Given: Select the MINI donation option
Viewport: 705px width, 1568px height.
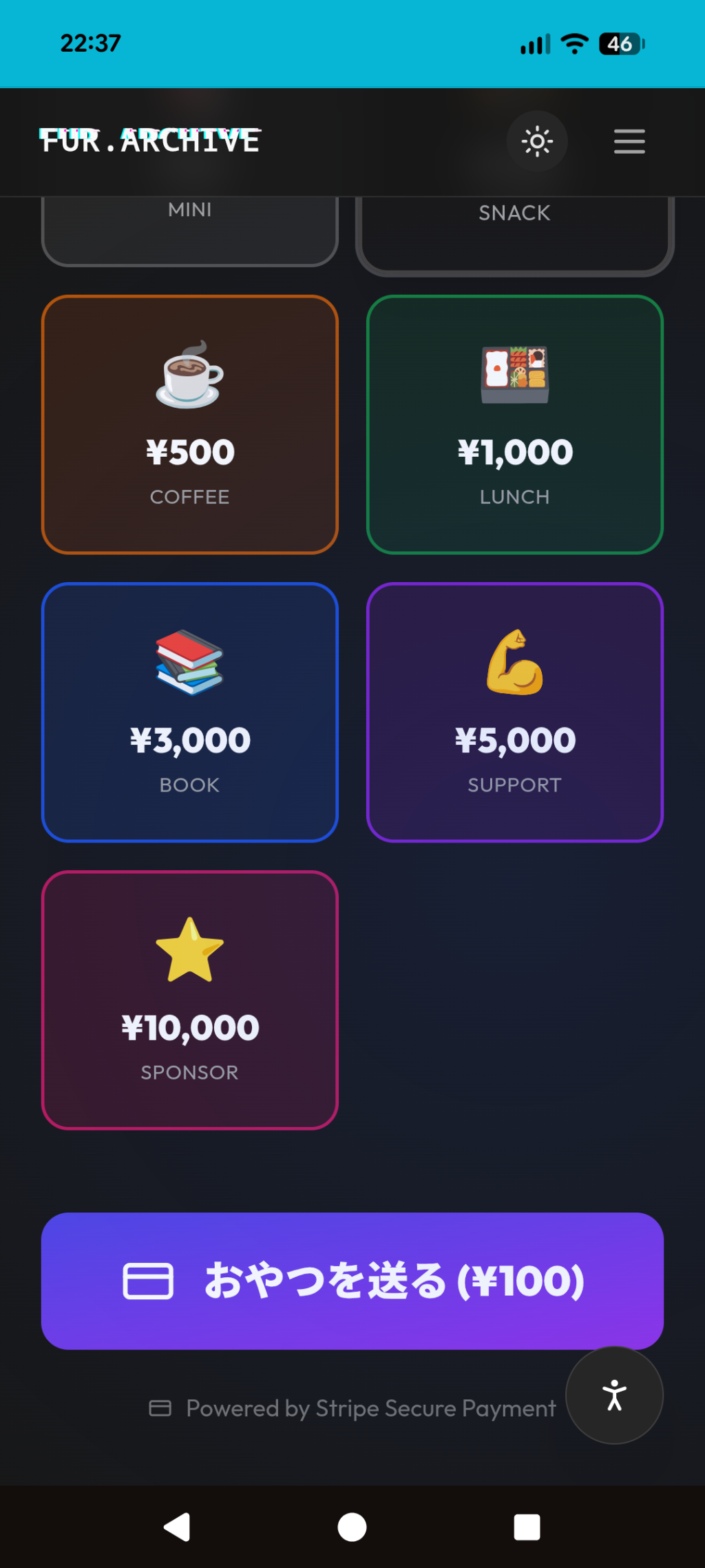Looking at the screenshot, I should (190, 228).
